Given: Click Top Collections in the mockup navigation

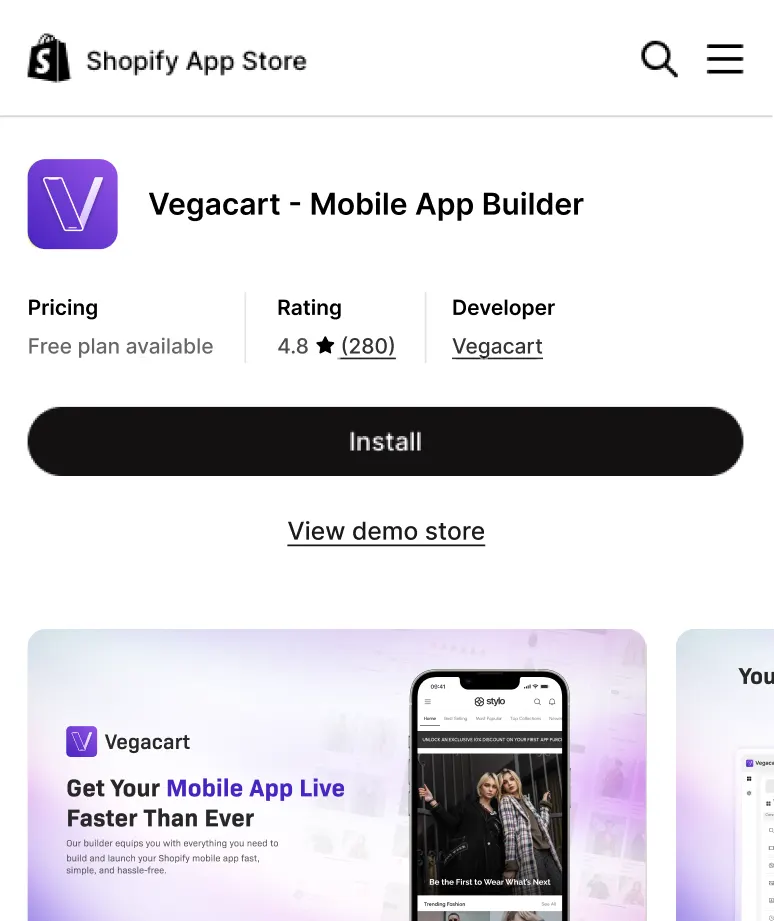Looking at the screenshot, I should point(525,718).
